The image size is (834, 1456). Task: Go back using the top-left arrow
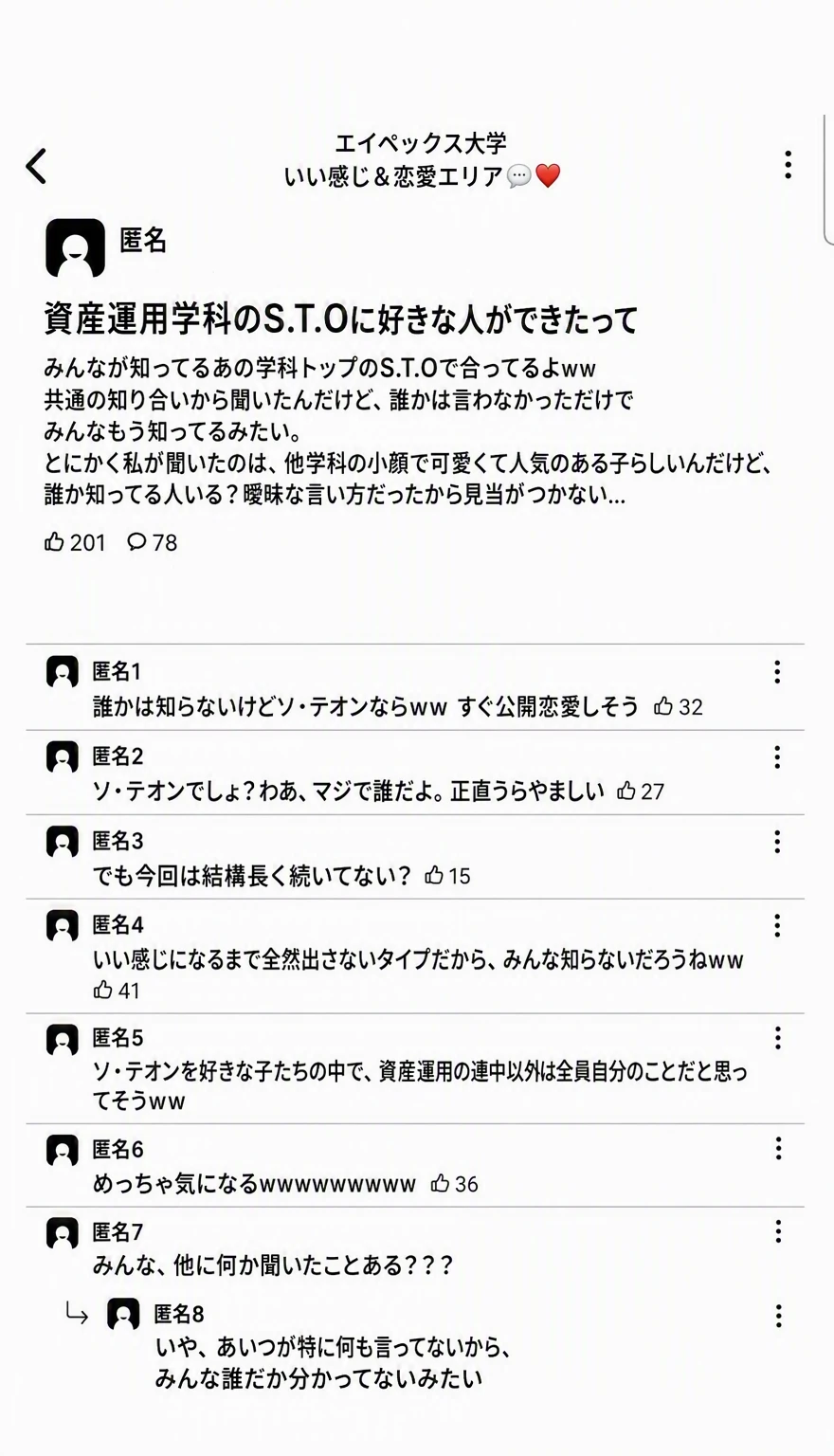pos(36,166)
